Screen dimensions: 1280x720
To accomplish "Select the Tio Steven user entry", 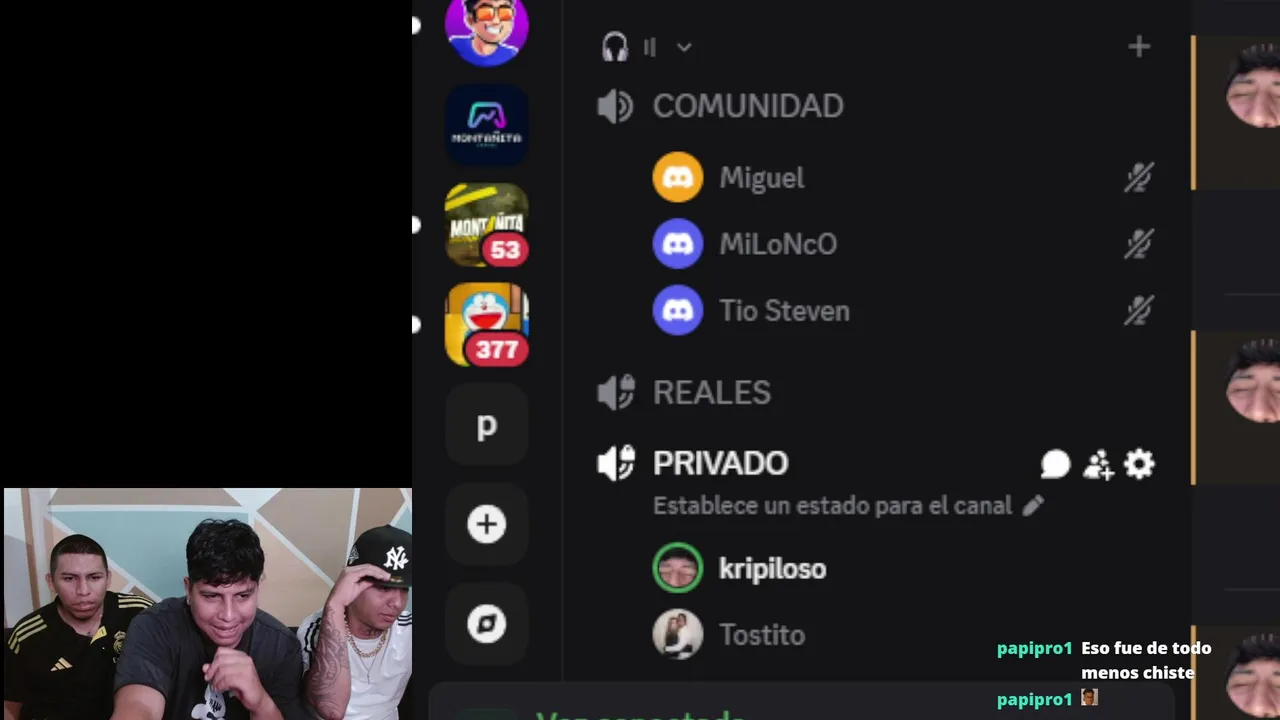I will 783,311.
